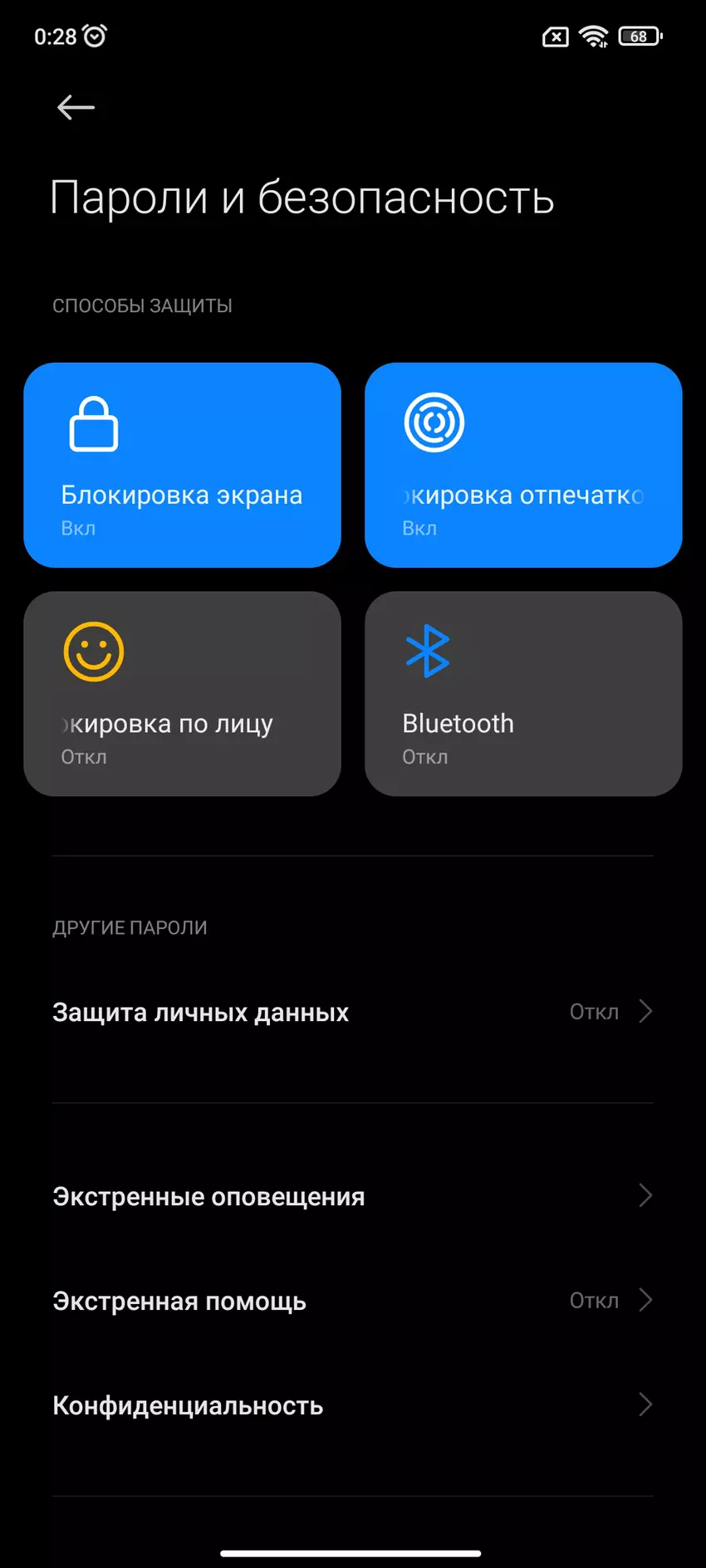Go back using the top arrow
The height and width of the screenshot is (1568, 706).
click(x=76, y=107)
